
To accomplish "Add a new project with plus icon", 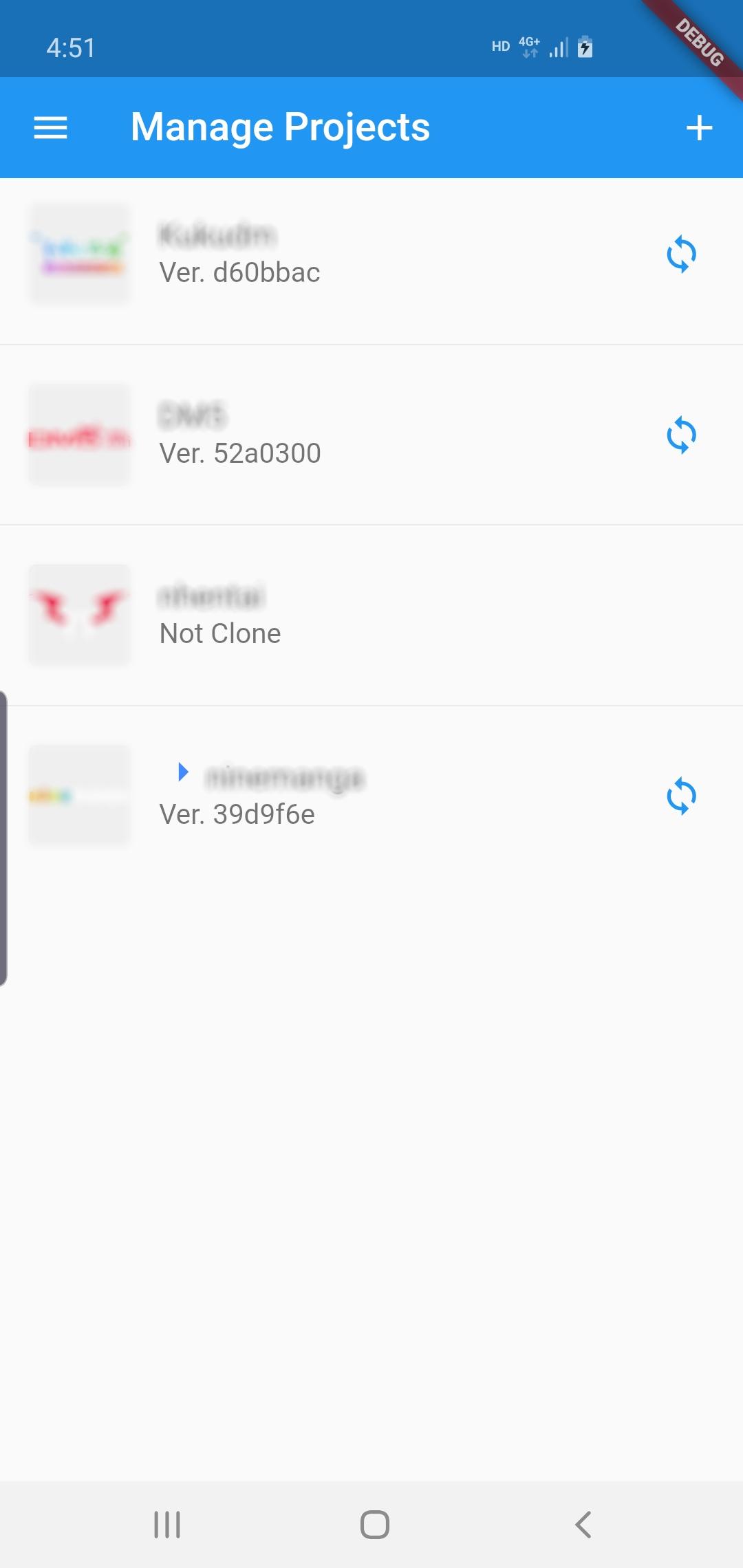I will pos(699,128).
